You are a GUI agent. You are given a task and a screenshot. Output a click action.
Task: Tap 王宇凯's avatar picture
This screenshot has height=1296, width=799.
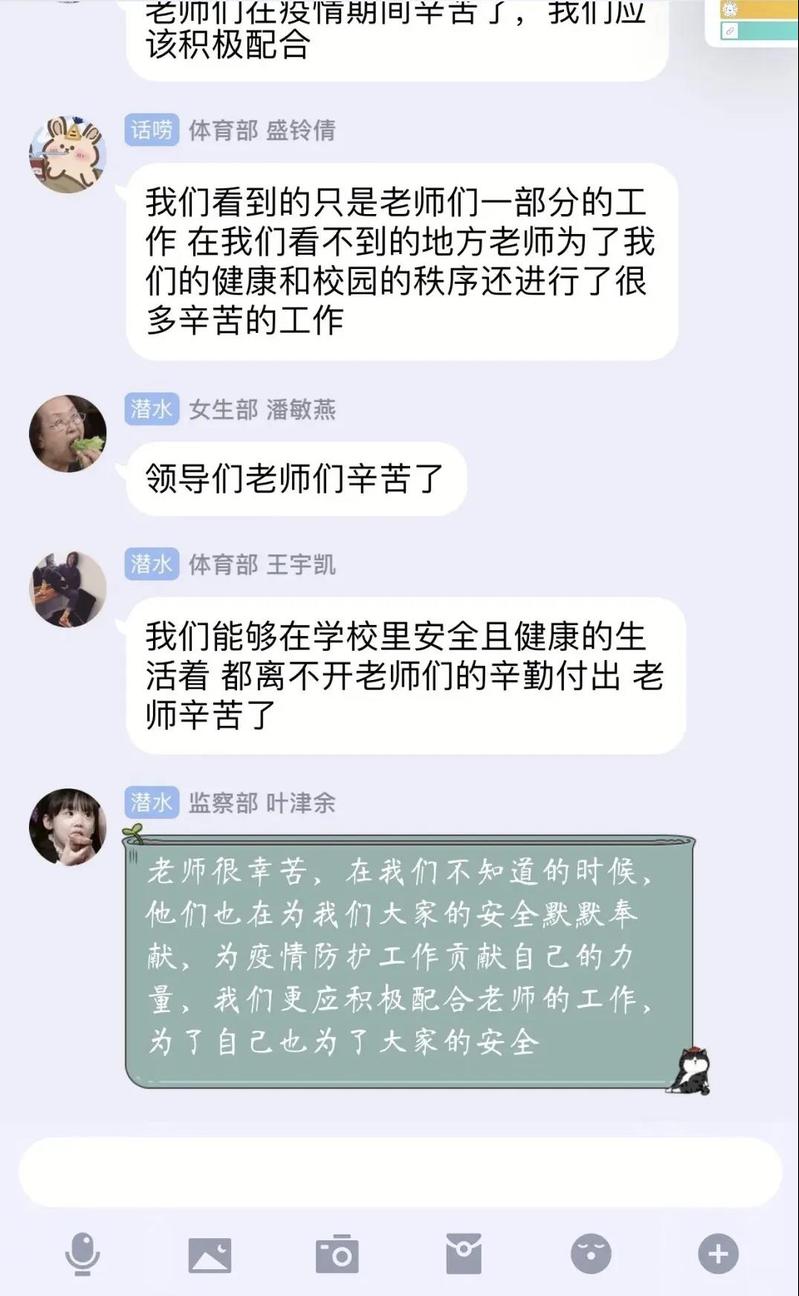pyautogui.click(x=67, y=589)
